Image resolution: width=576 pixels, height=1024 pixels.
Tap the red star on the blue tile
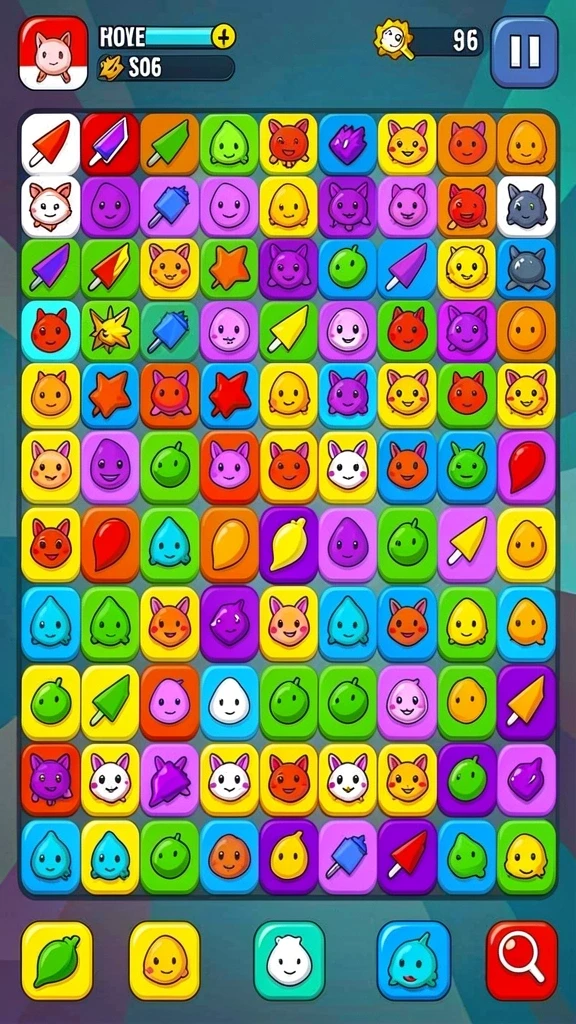(x=229, y=394)
